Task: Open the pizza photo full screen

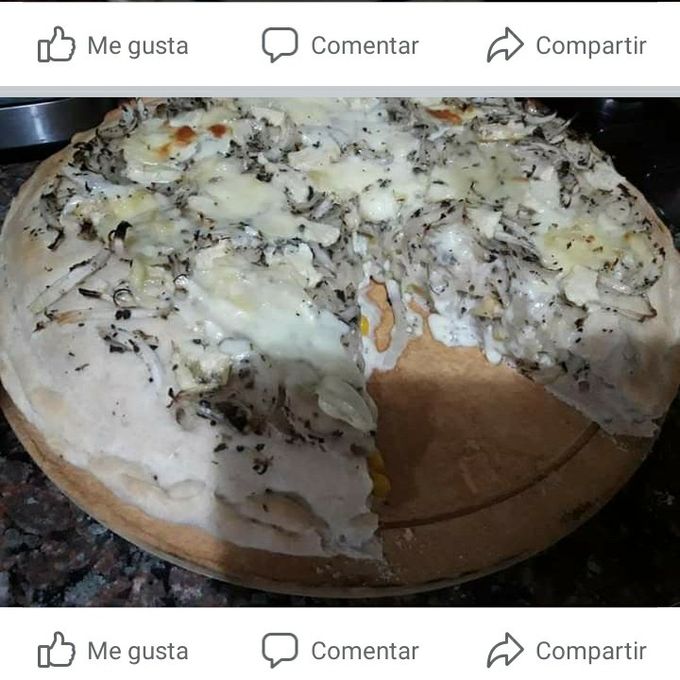Action: tap(340, 350)
